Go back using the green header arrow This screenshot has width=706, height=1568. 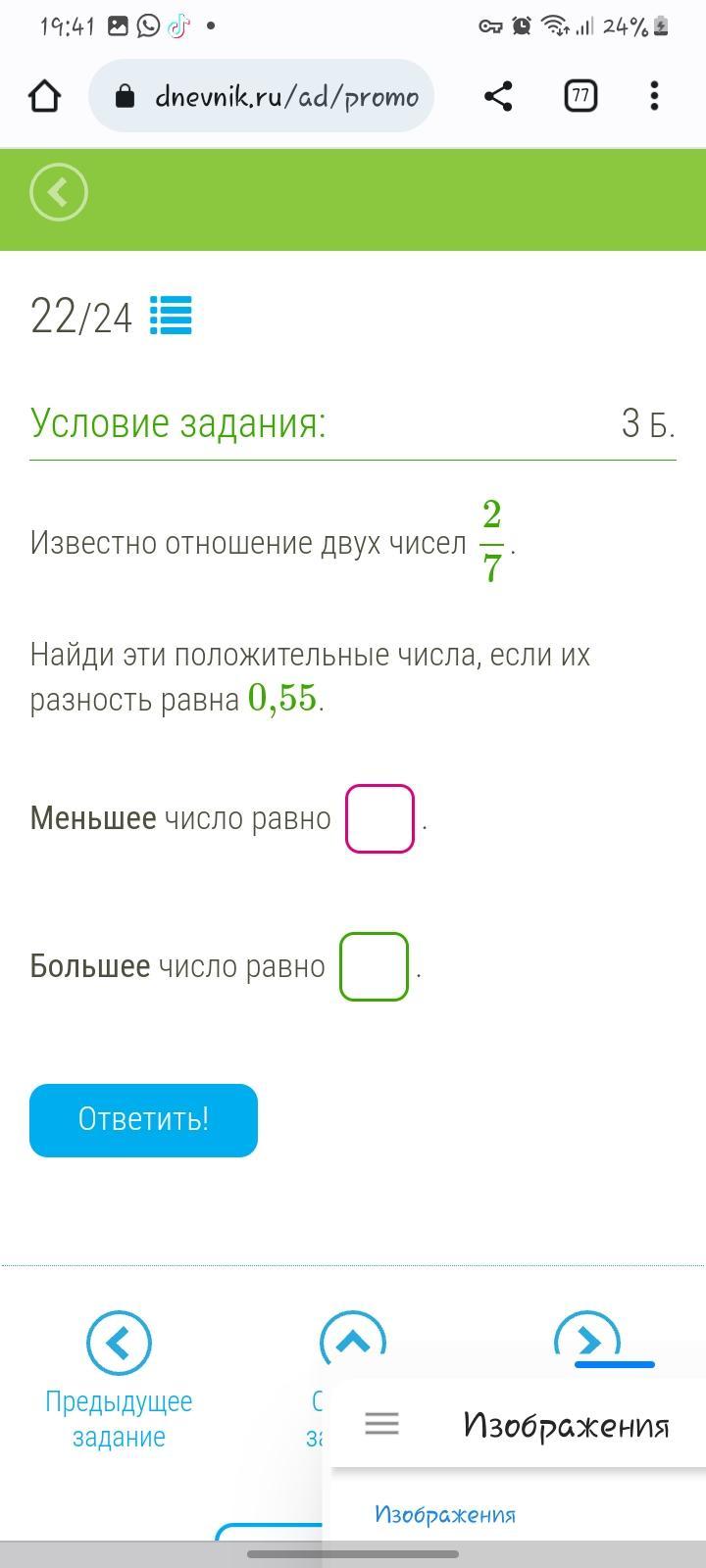[x=59, y=192]
